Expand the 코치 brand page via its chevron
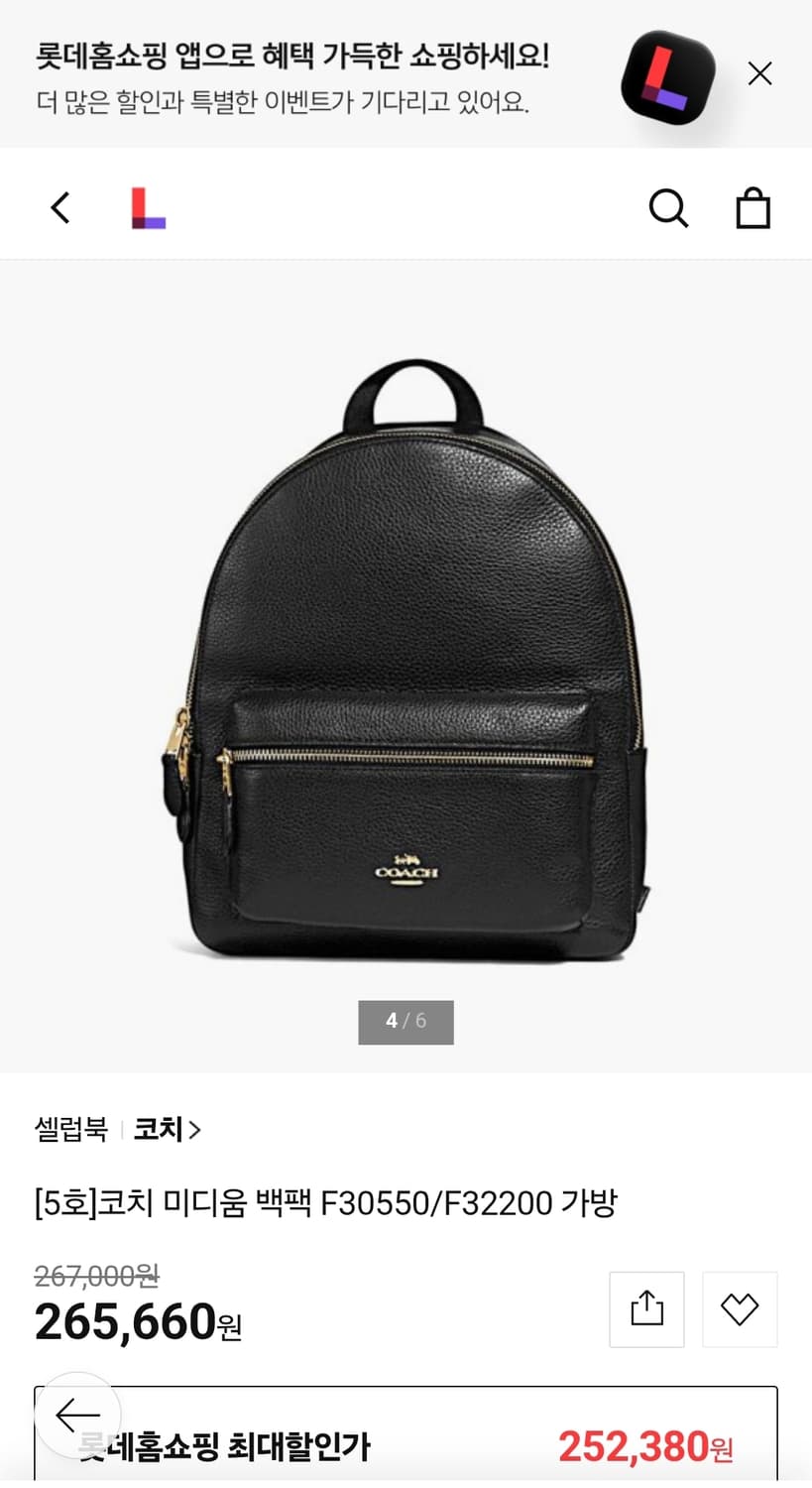The width and height of the screenshot is (812, 1488). point(197,1130)
